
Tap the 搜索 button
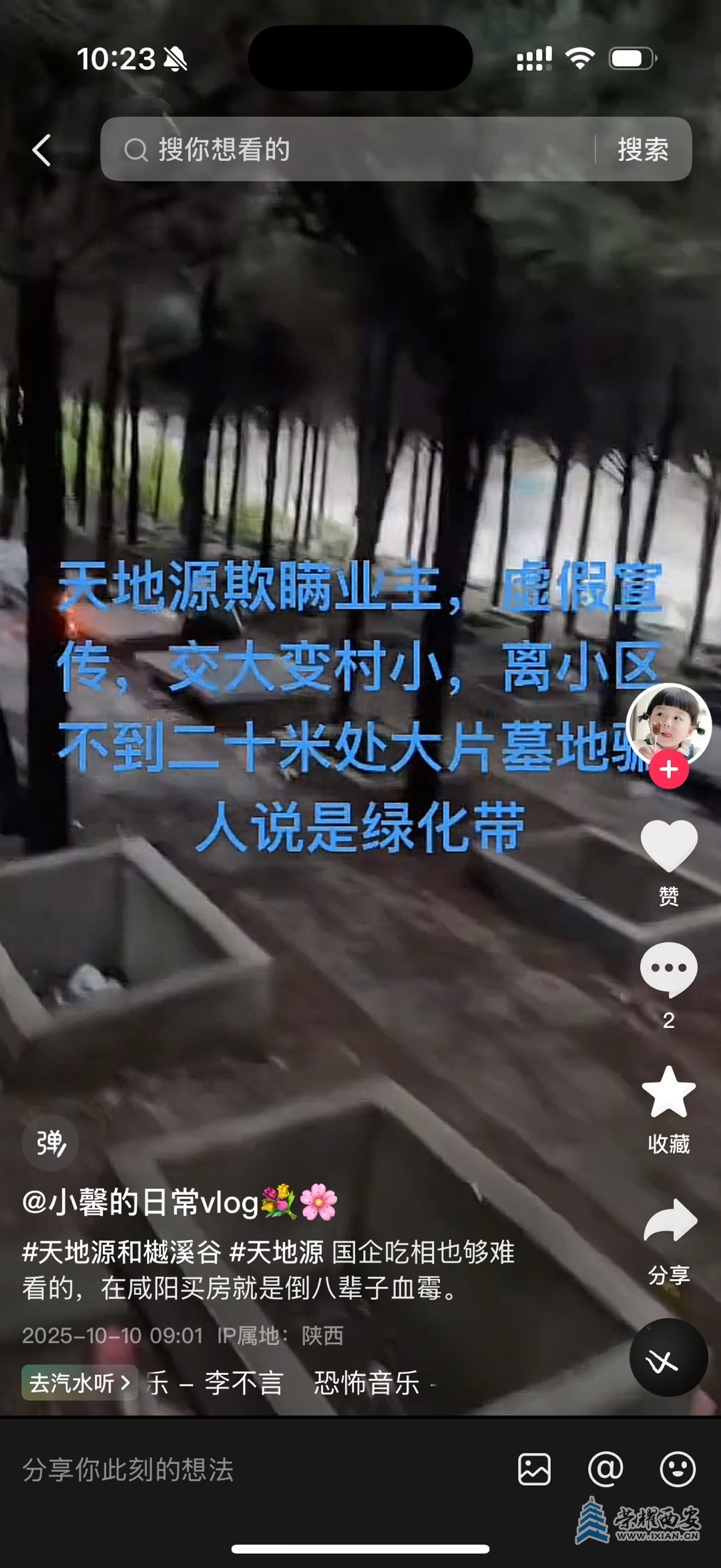(643, 150)
